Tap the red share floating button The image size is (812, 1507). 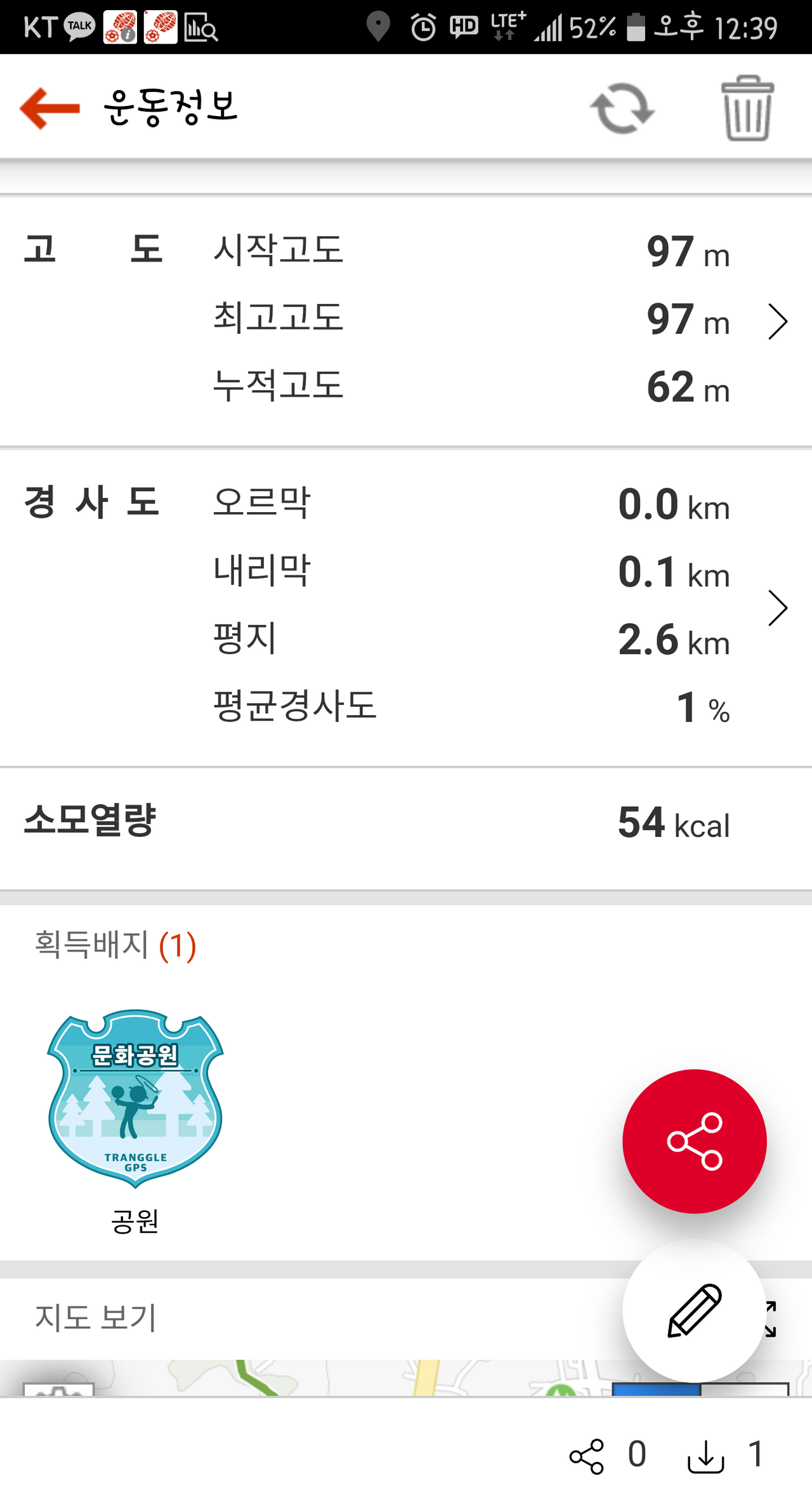click(x=694, y=1141)
